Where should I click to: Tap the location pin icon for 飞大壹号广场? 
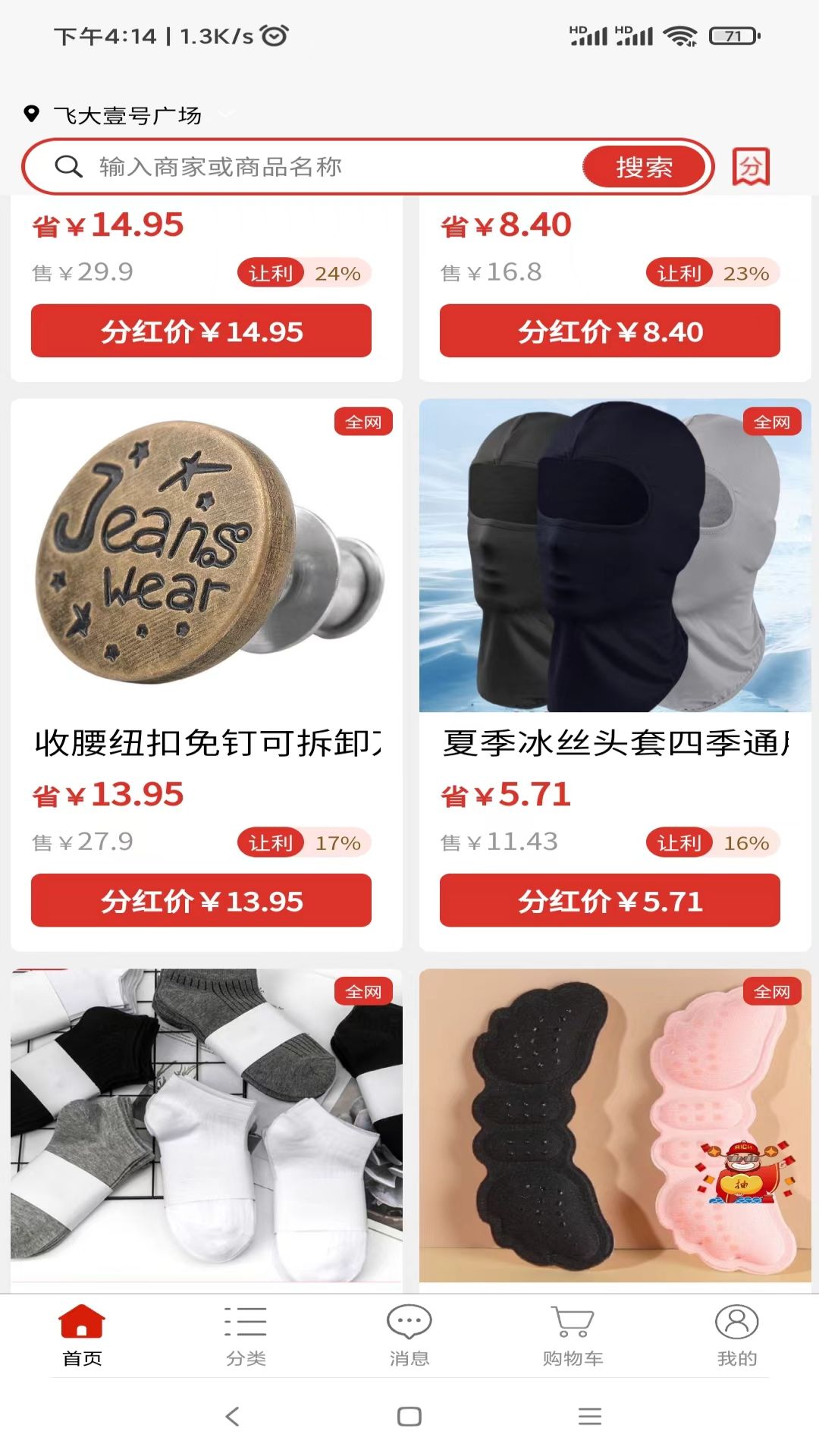[x=31, y=115]
